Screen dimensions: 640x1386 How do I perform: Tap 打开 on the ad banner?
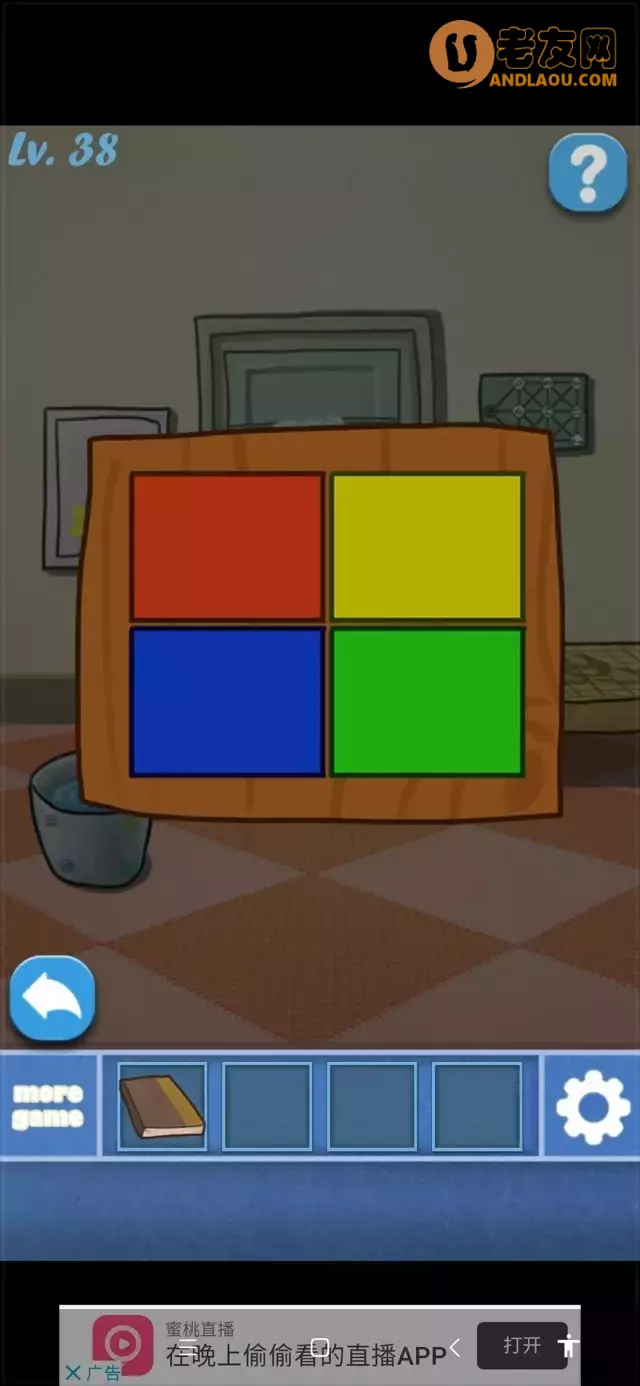point(521,1346)
